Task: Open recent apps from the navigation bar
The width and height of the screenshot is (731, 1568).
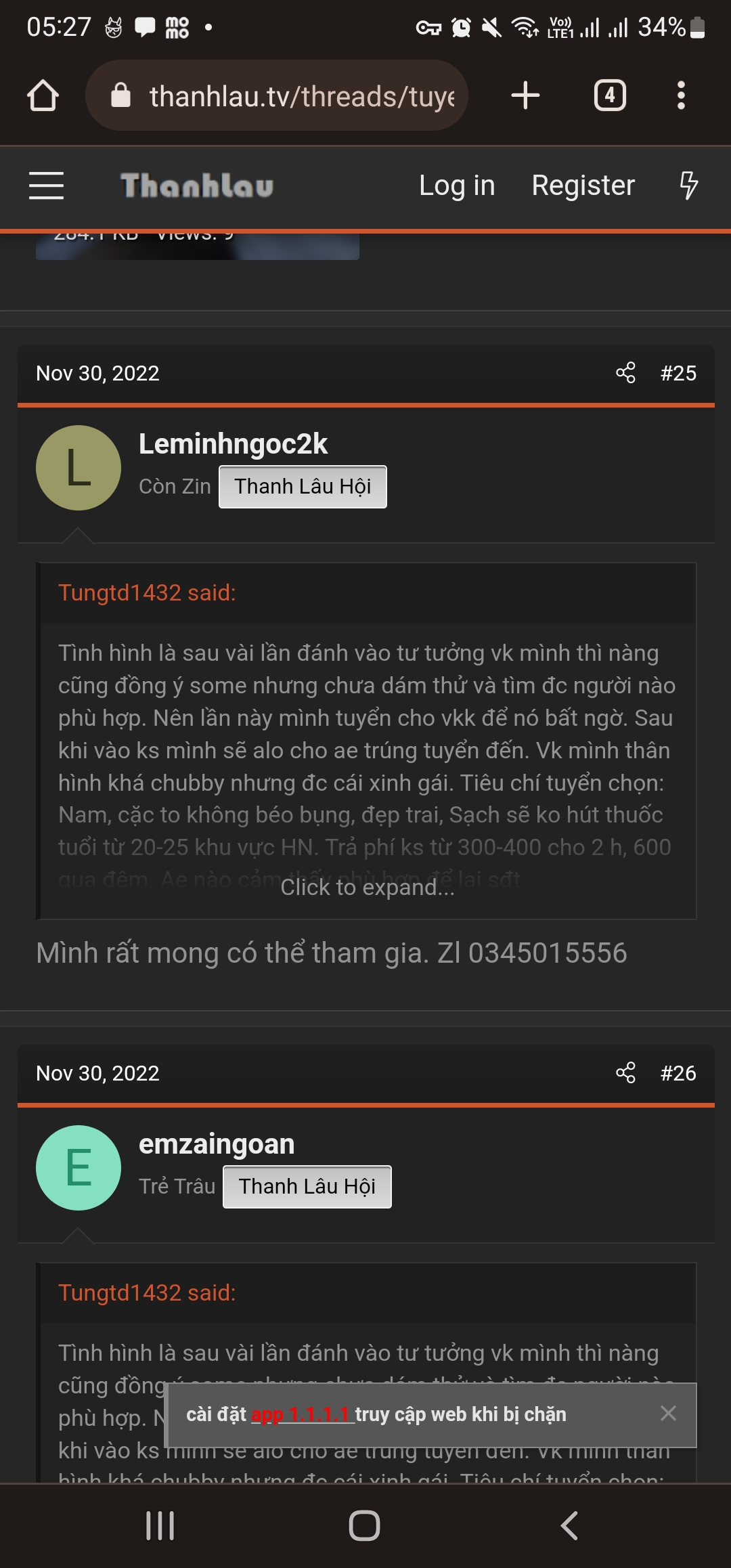Action: click(x=160, y=1525)
